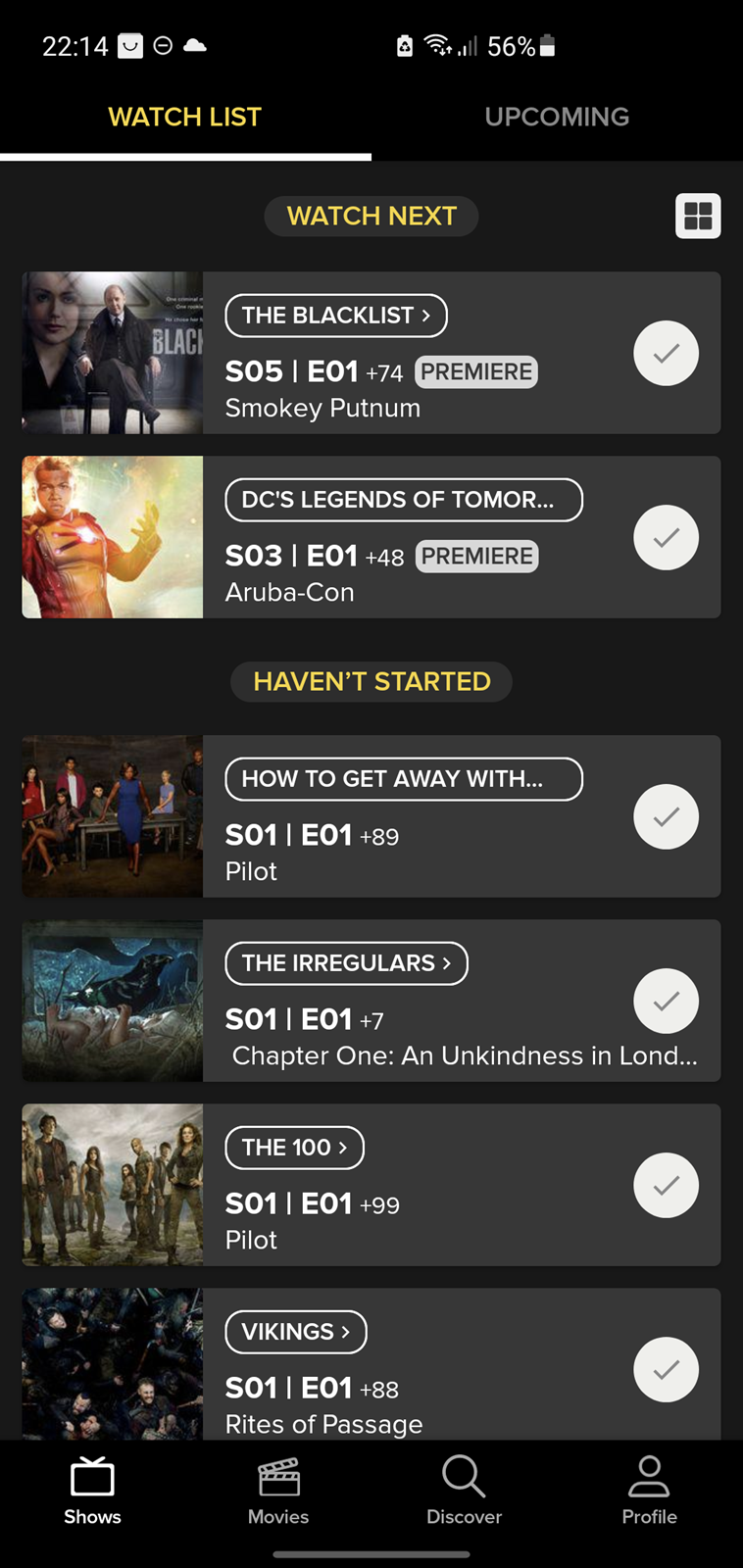Toggle the grid view layout icon
This screenshot has height=1568, width=743.
click(698, 216)
